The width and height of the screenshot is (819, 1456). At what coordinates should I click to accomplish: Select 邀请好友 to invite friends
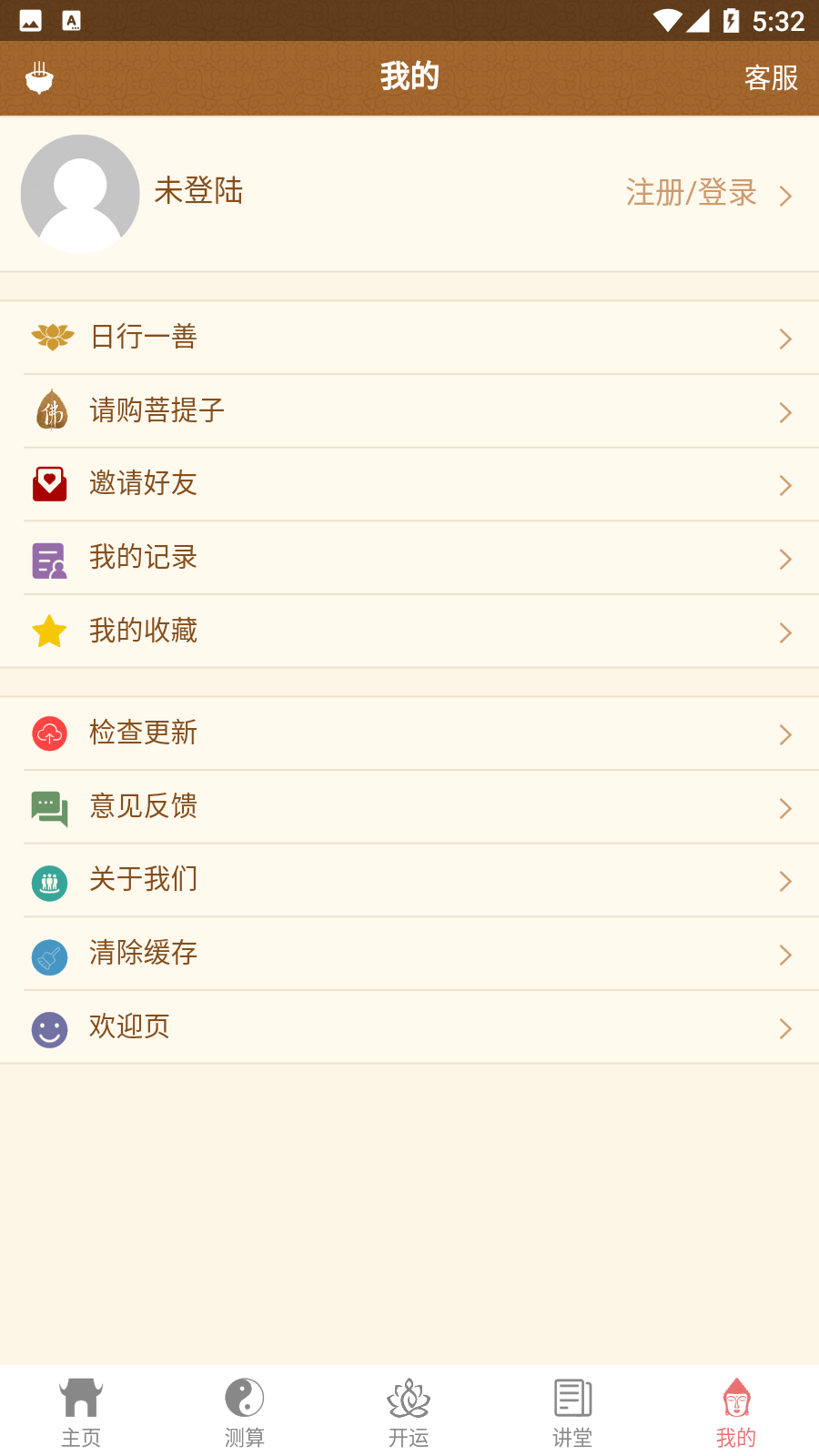click(x=409, y=484)
